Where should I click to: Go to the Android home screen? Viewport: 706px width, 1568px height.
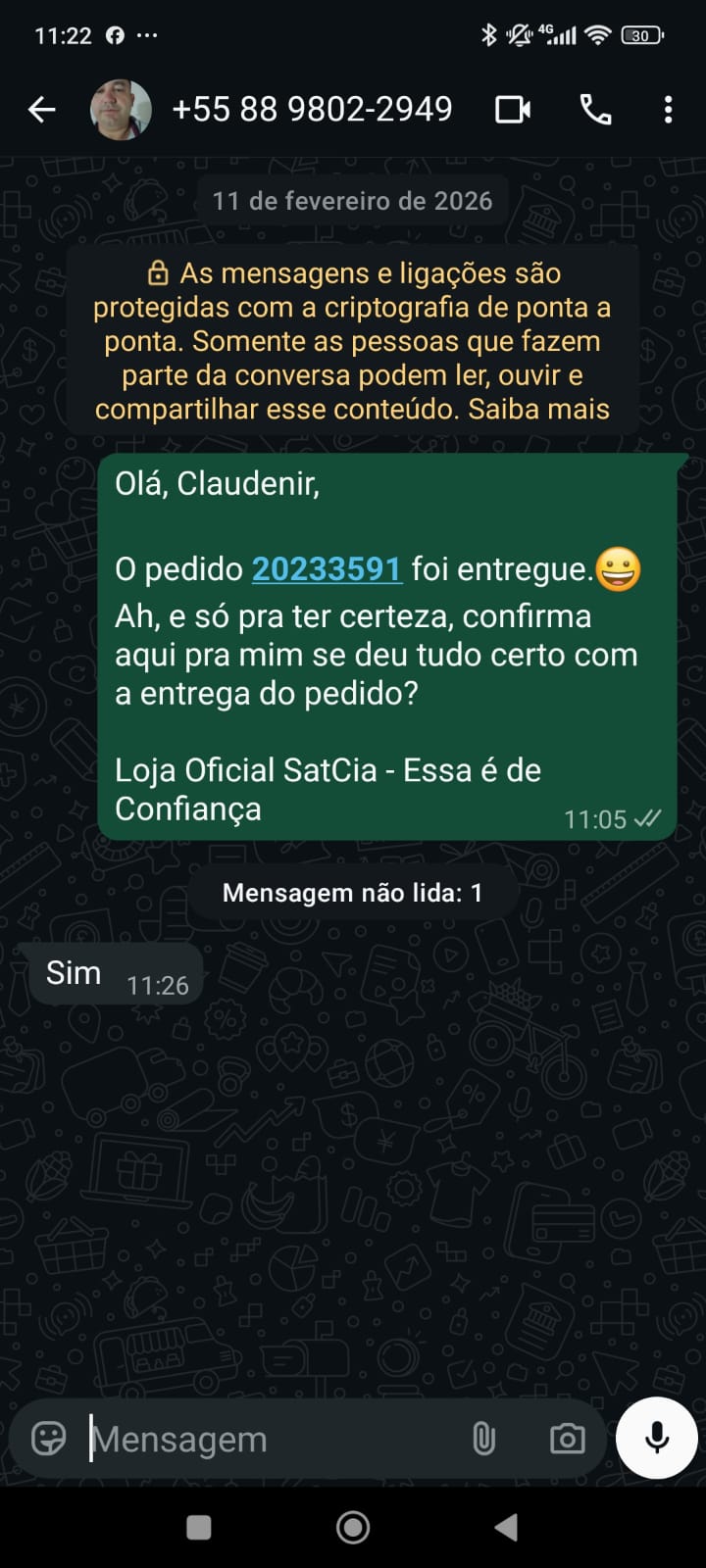tap(353, 1527)
